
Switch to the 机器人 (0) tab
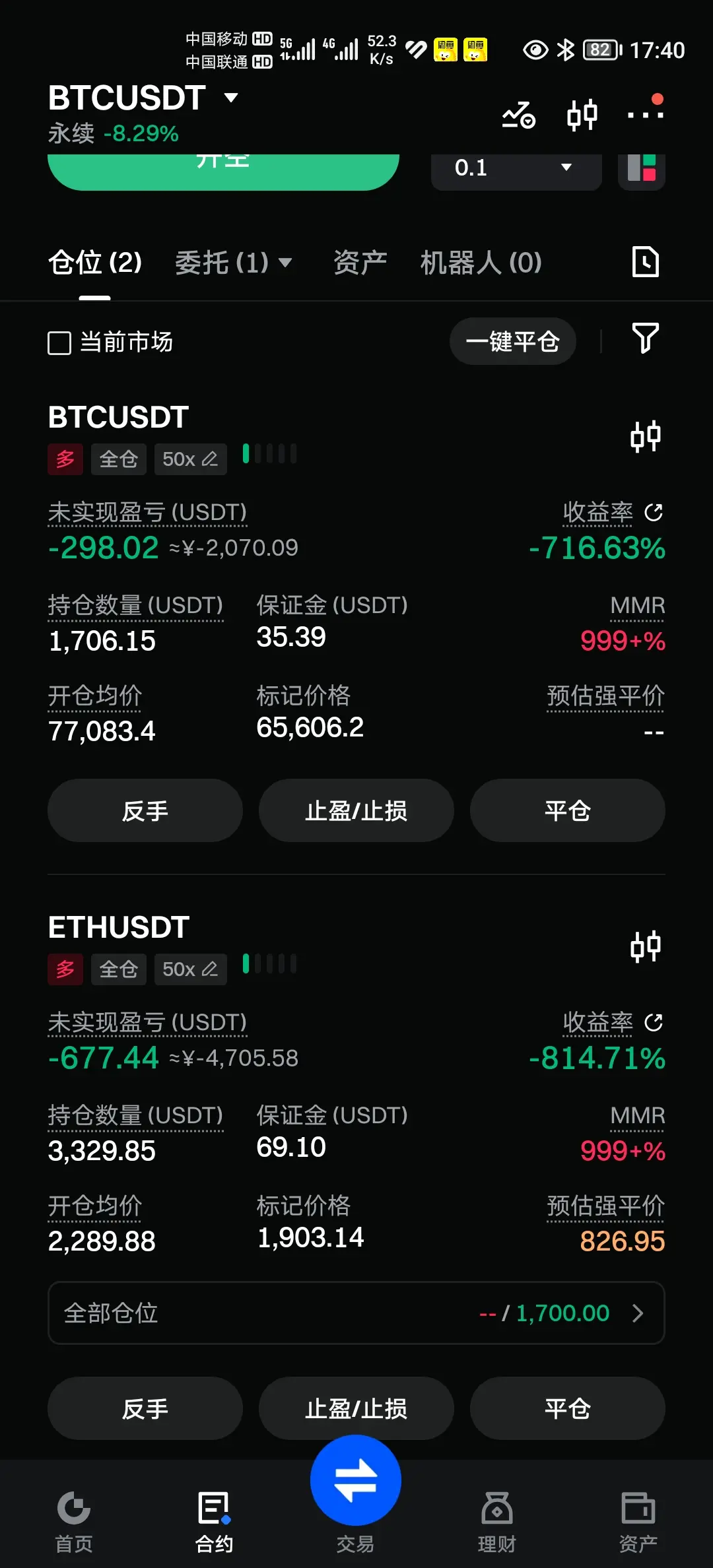point(481,263)
